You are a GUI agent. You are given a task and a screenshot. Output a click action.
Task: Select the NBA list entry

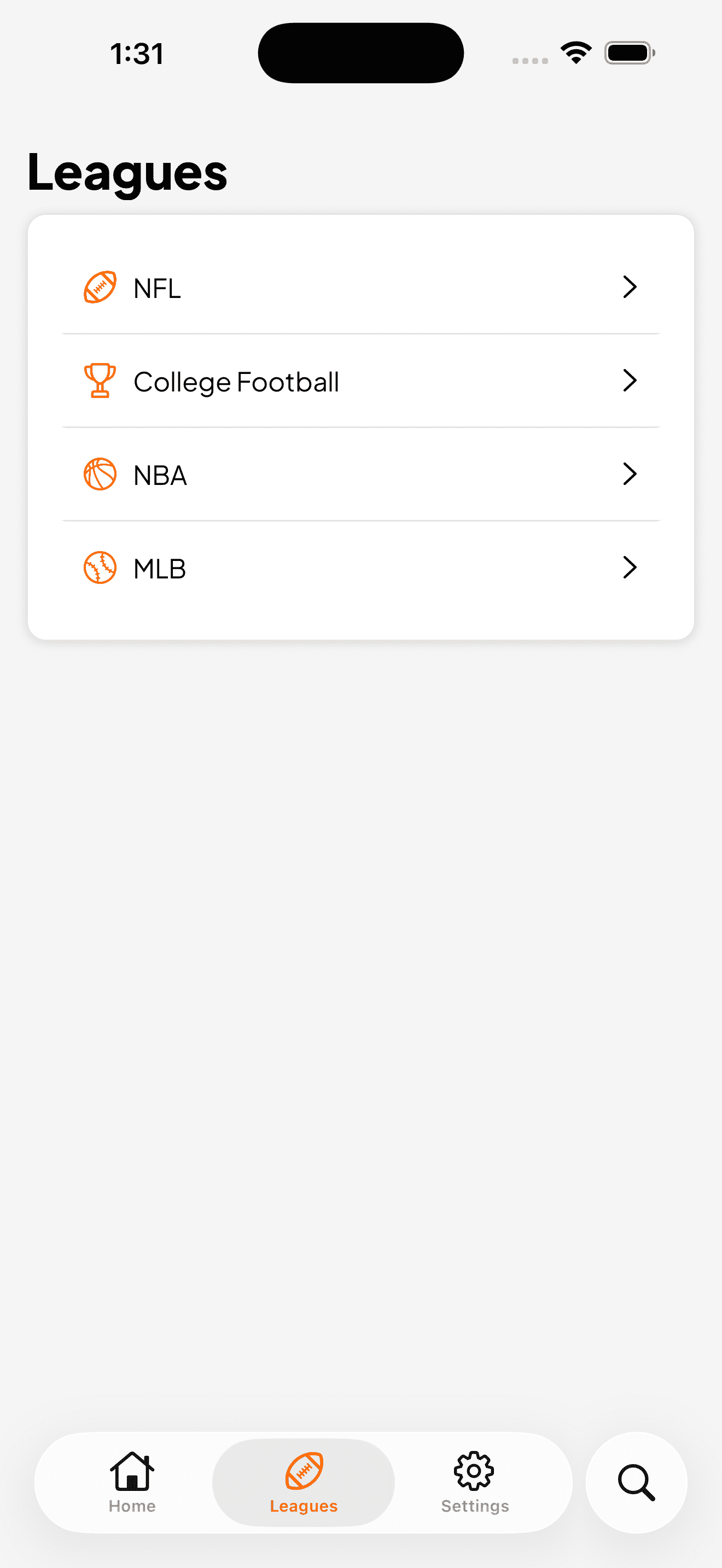360,474
